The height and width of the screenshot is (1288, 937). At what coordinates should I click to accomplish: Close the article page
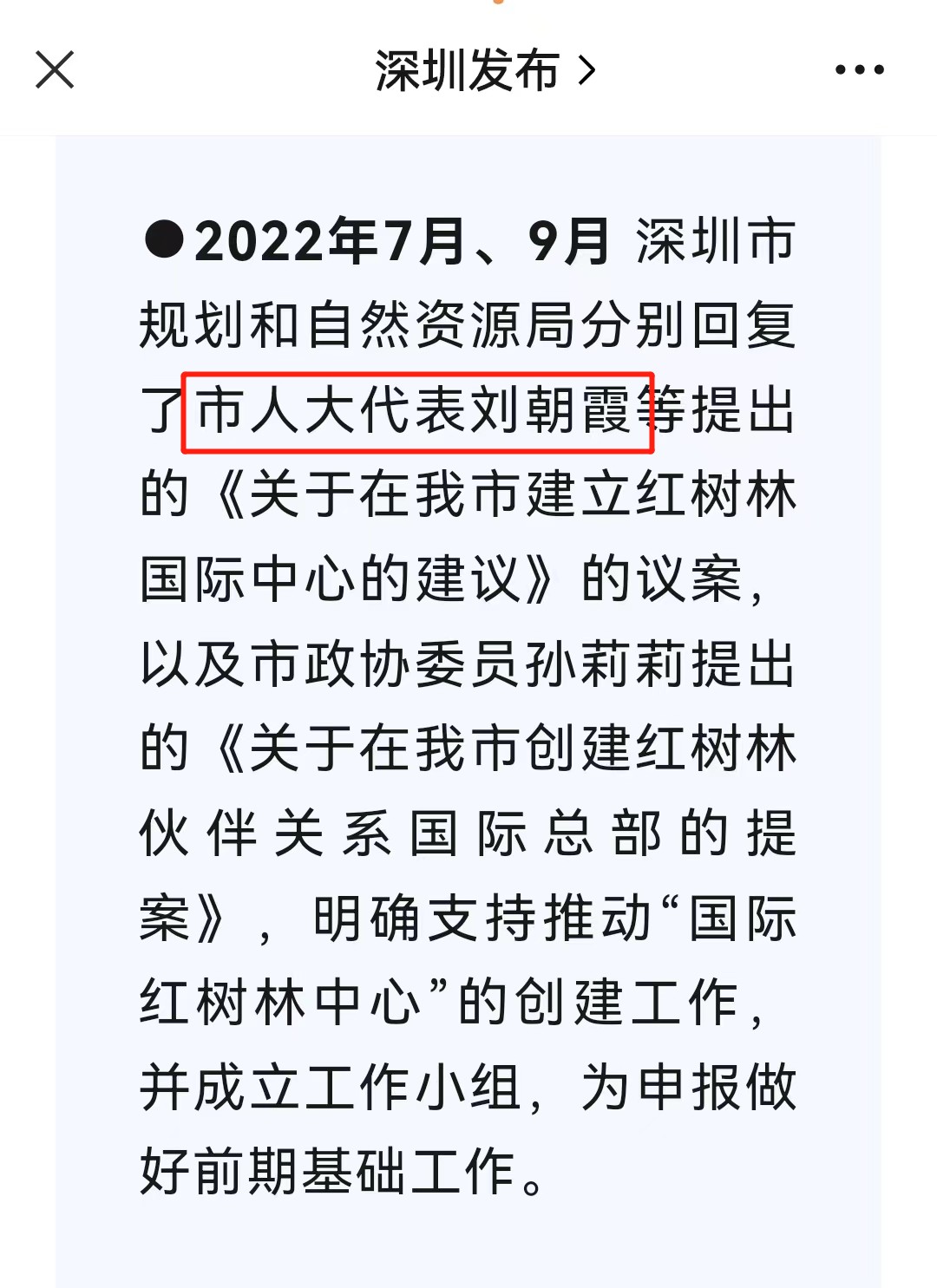55,69
